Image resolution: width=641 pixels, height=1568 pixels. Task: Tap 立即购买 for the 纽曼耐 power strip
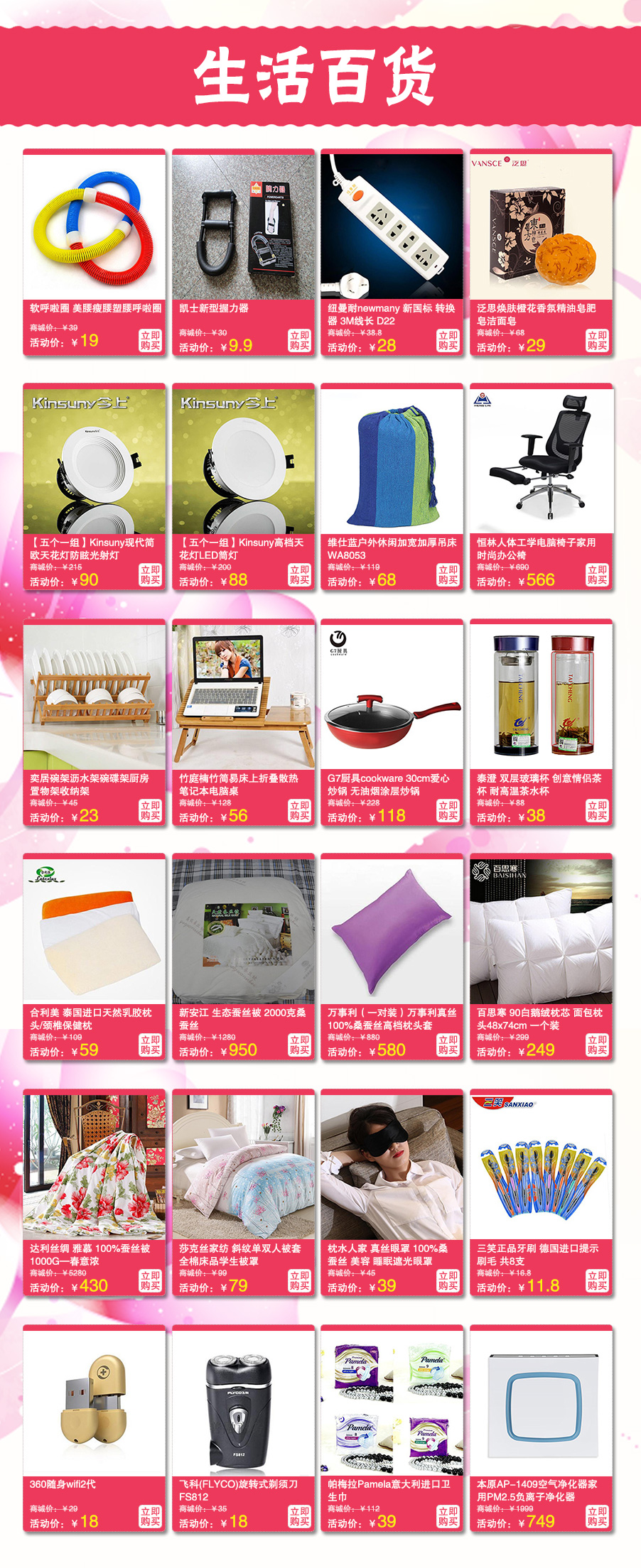[448, 341]
